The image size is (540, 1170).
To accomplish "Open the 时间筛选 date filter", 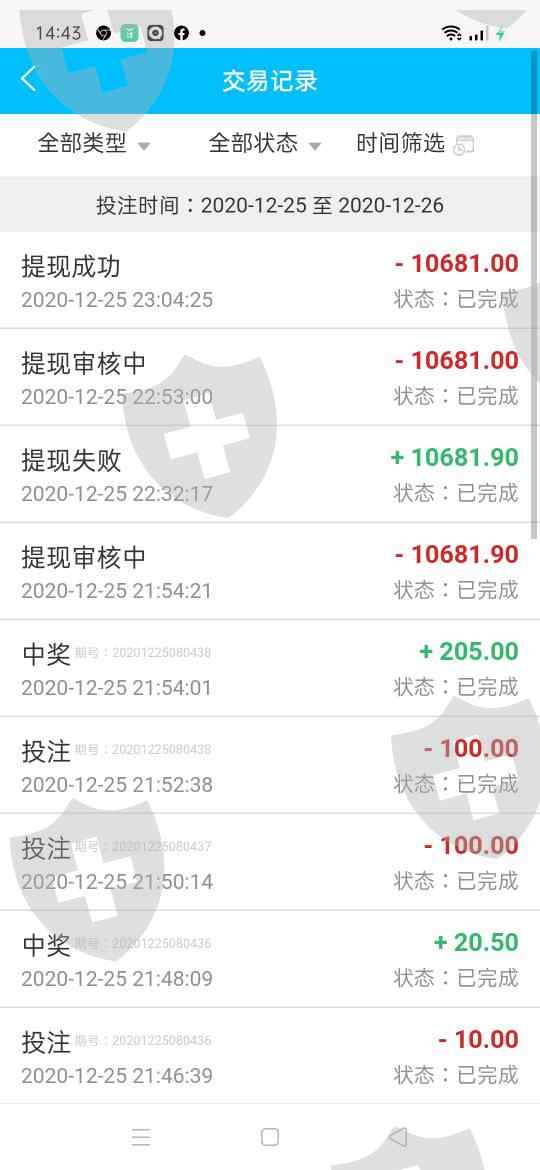I will point(415,143).
